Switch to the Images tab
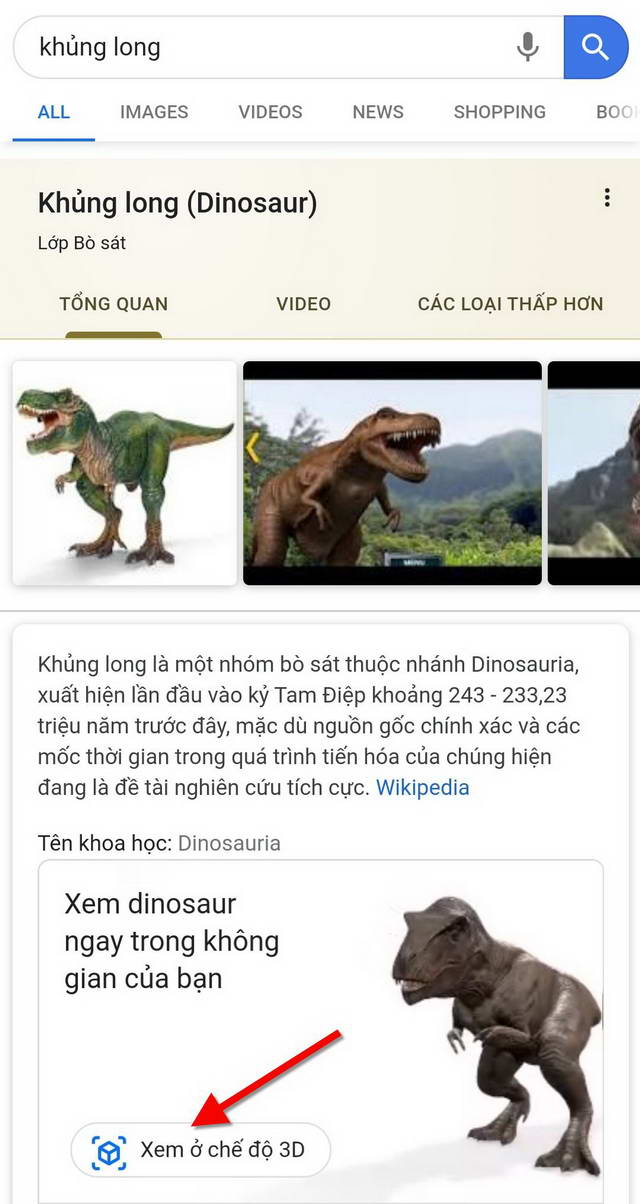Viewport: 640px width, 1204px height. point(154,112)
